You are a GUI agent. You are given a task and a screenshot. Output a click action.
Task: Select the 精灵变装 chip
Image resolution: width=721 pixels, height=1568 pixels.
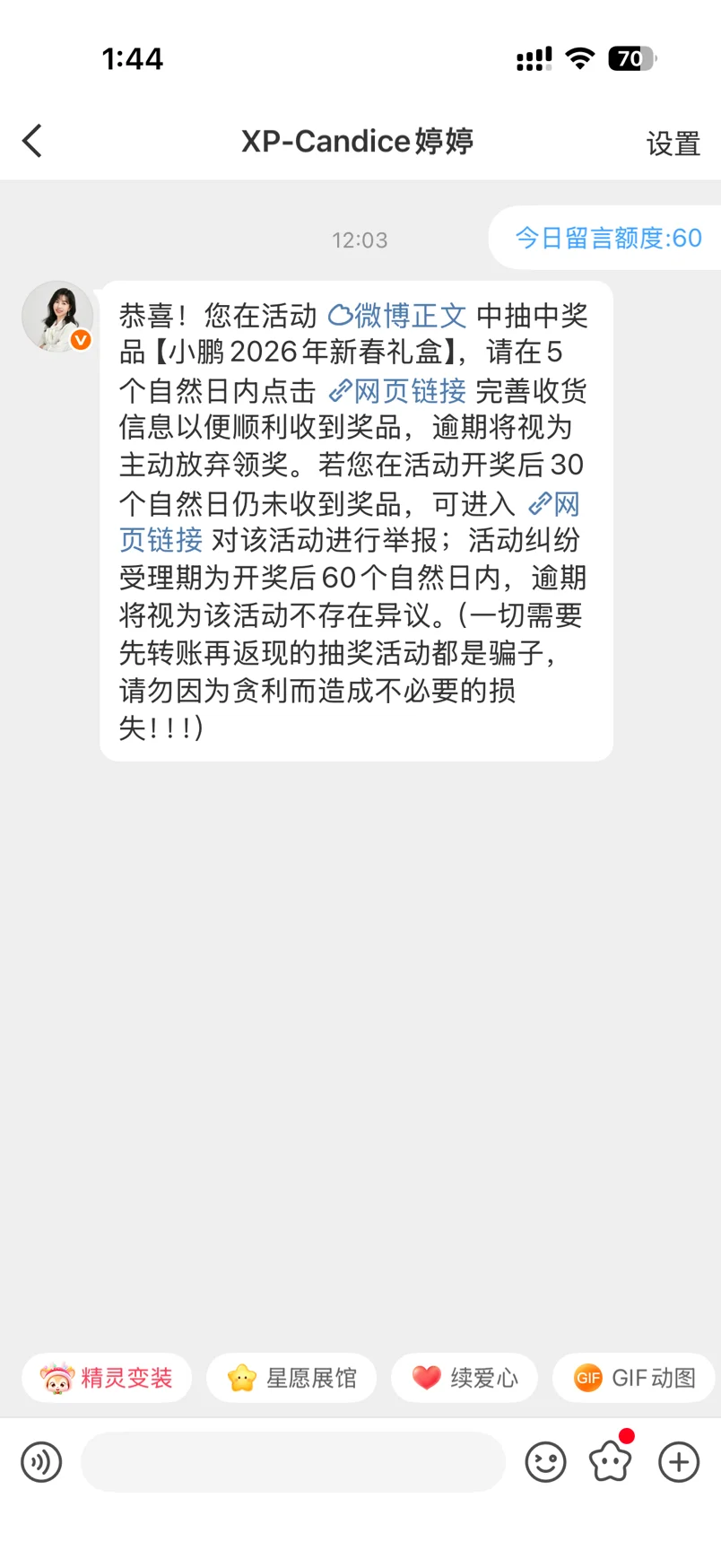(x=108, y=1378)
